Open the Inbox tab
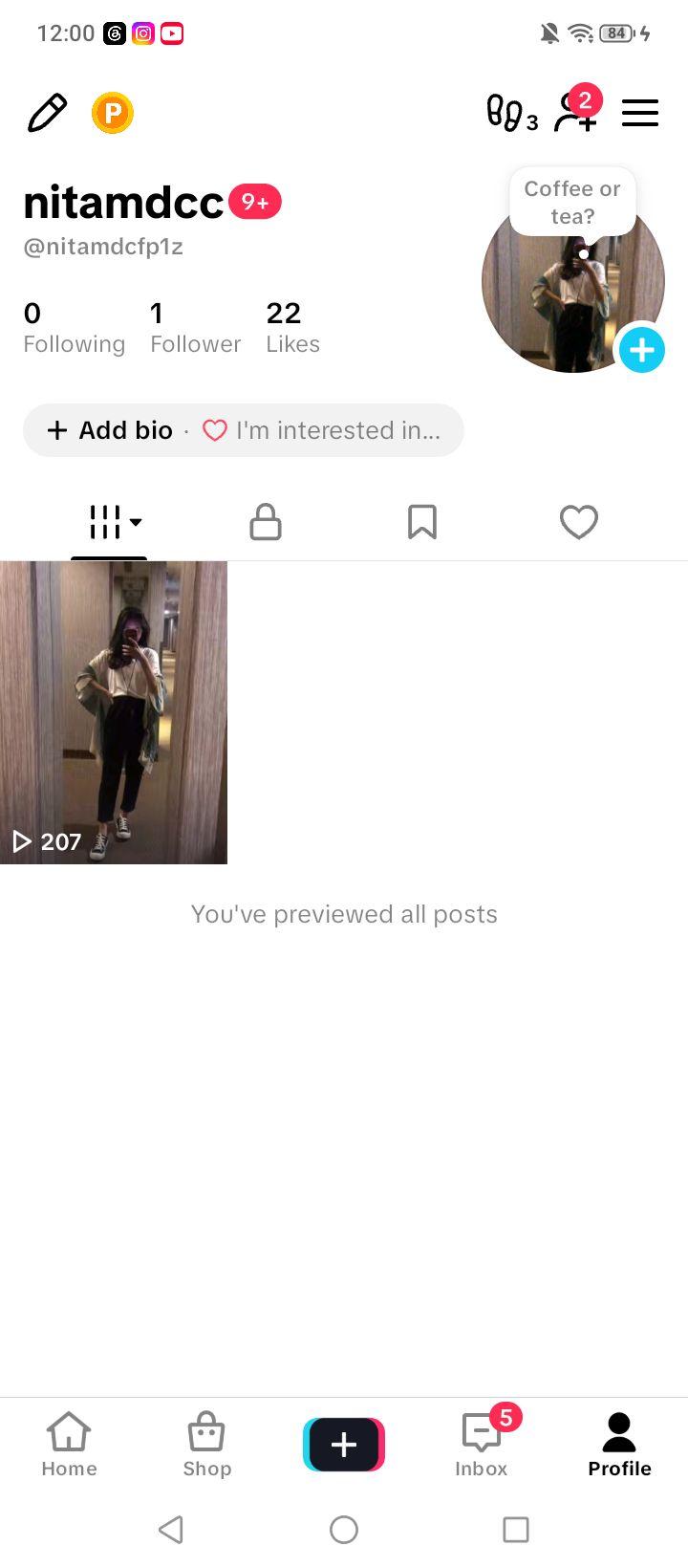The width and height of the screenshot is (688, 1568). click(482, 1445)
